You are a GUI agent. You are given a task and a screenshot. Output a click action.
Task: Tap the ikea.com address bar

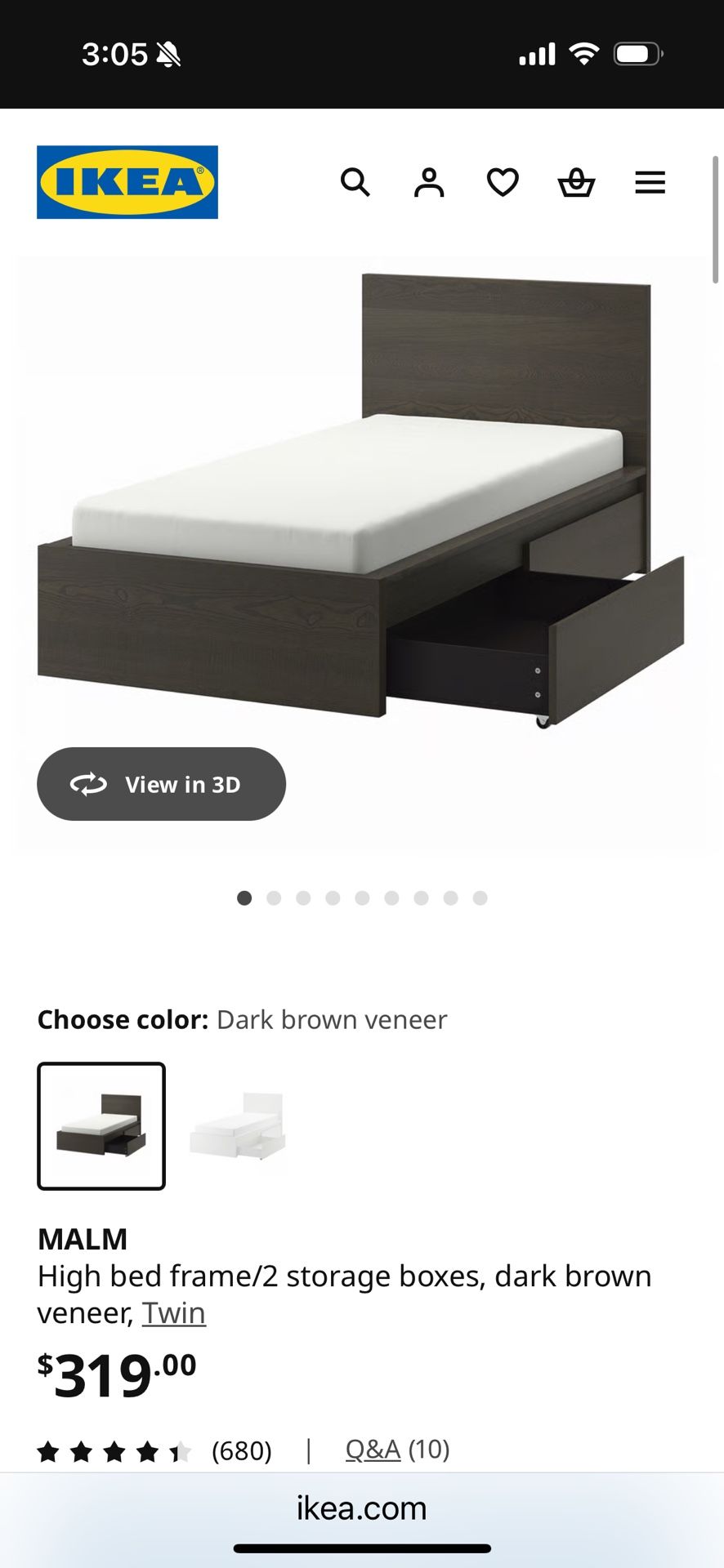tap(362, 1508)
